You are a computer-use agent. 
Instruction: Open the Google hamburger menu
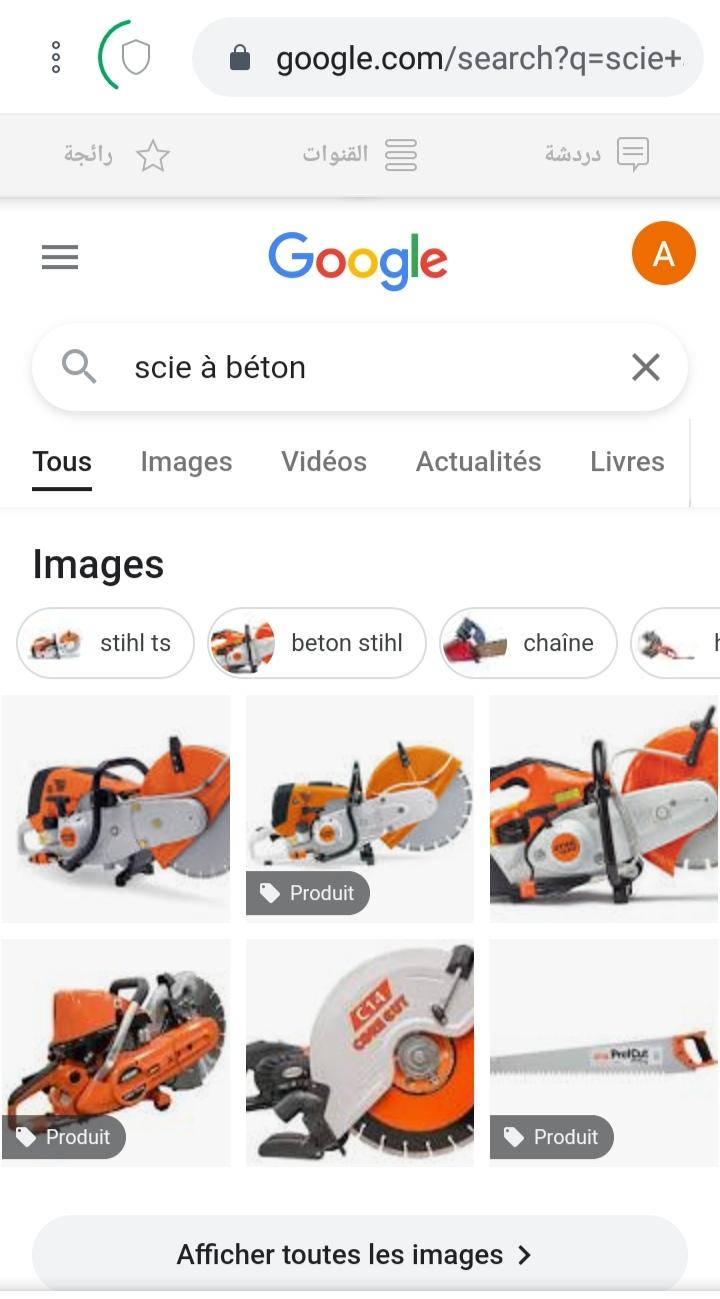click(x=60, y=258)
